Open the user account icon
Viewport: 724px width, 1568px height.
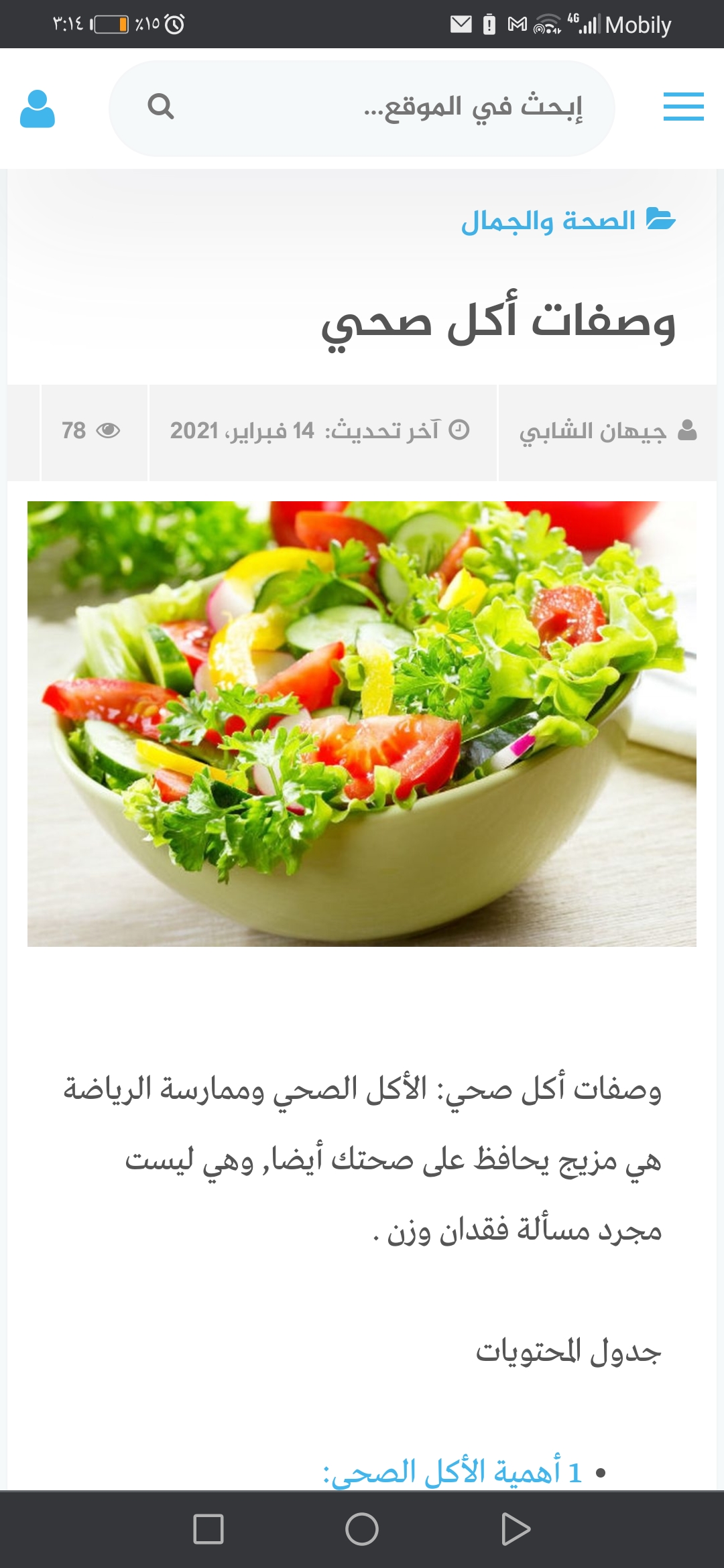(x=38, y=109)
